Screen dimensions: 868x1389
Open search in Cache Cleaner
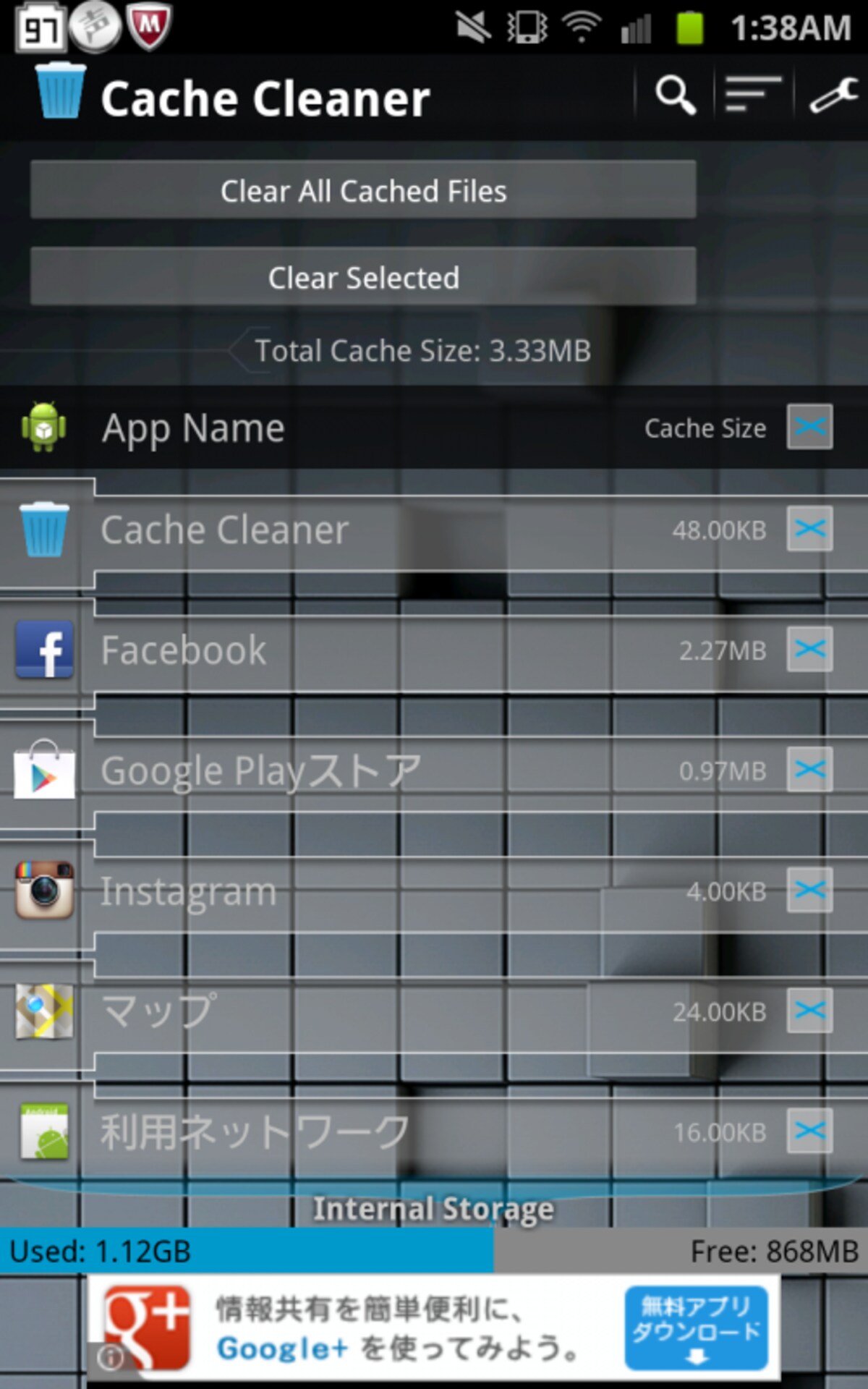pos(676,95)
